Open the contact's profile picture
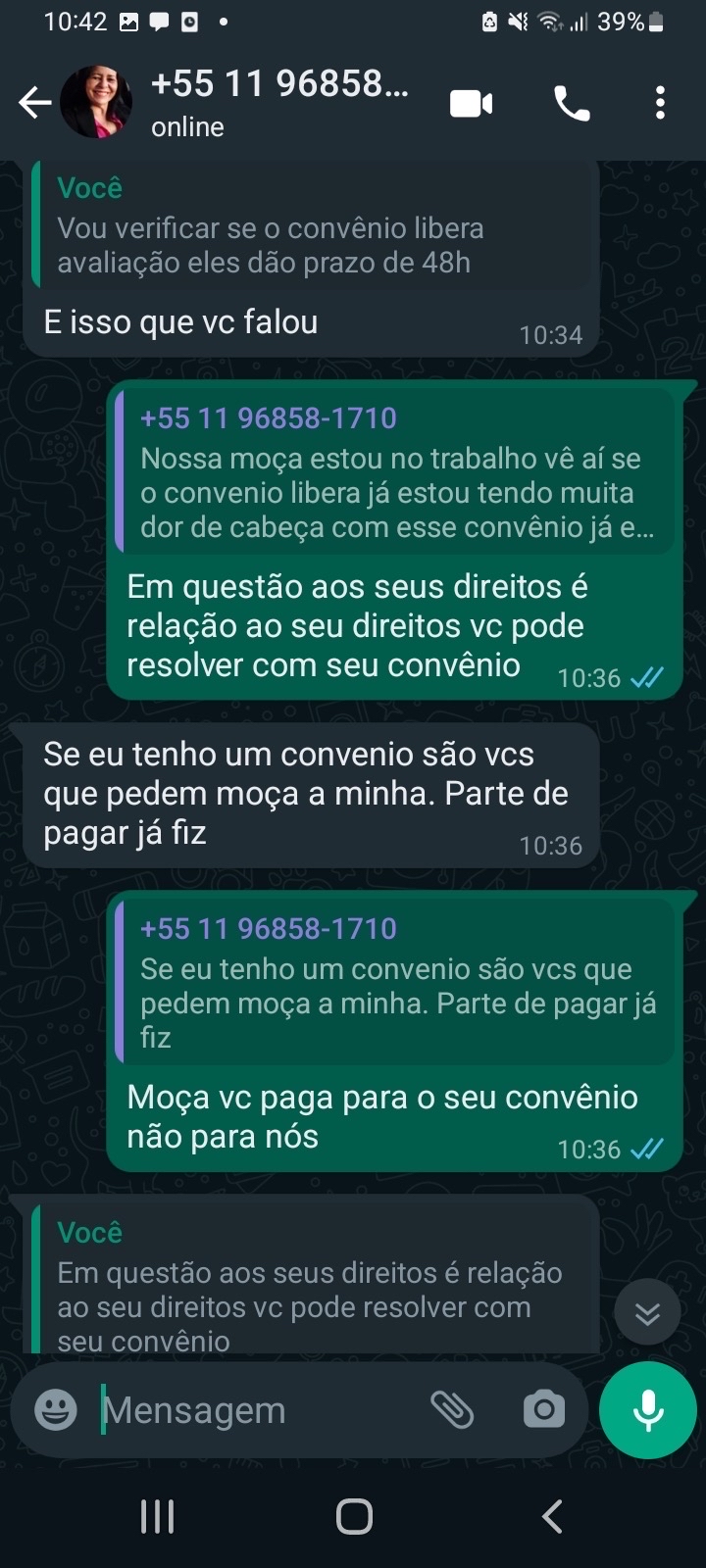 [x=96, y=102]
